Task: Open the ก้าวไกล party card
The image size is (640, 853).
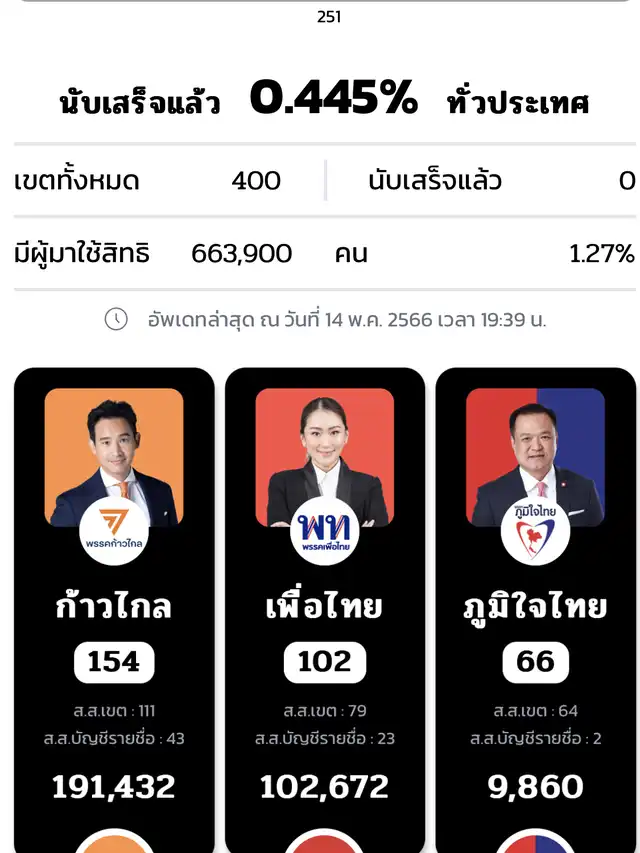Action: [x=114, y=607]
